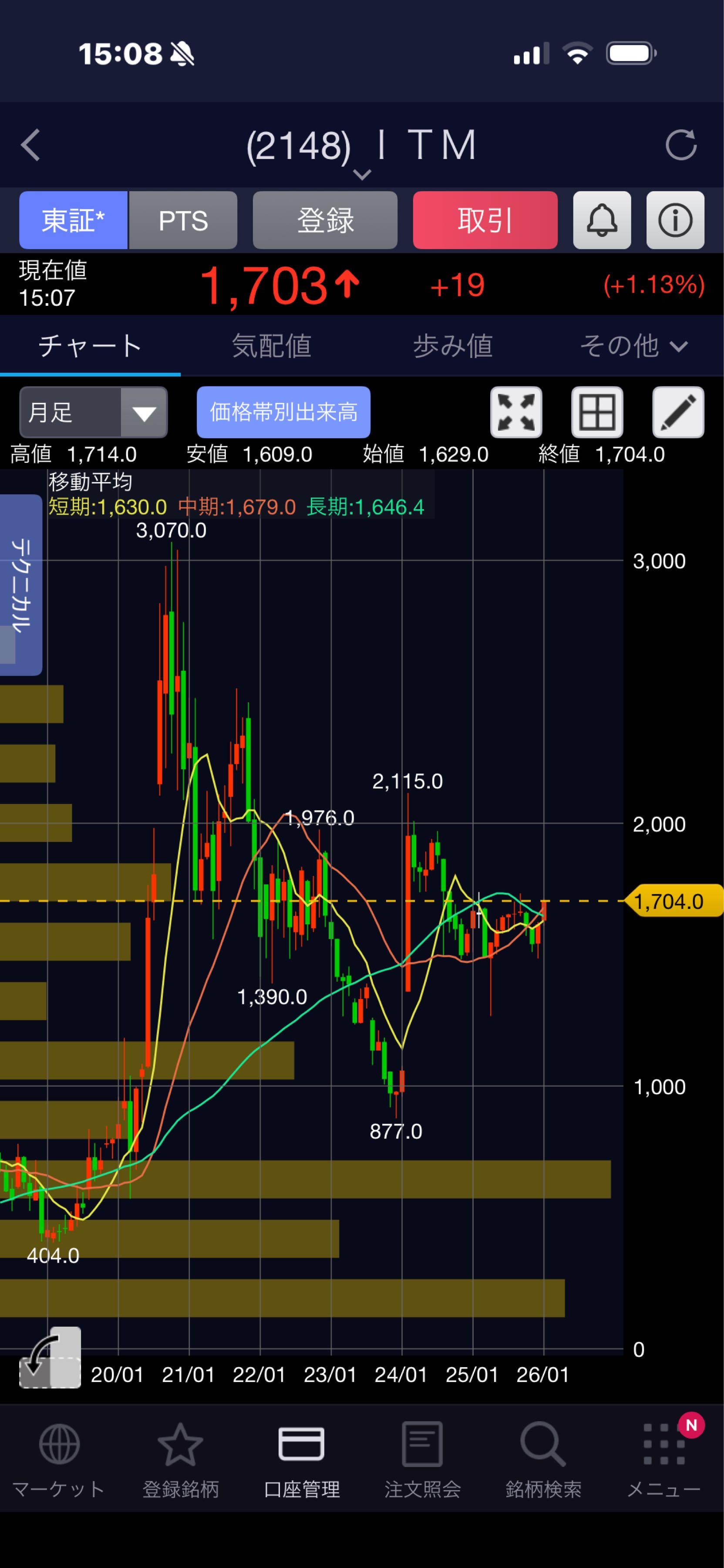This screenshot has height=1568, width=724.
Task: Refresh the stock quote
Action: 680,145
